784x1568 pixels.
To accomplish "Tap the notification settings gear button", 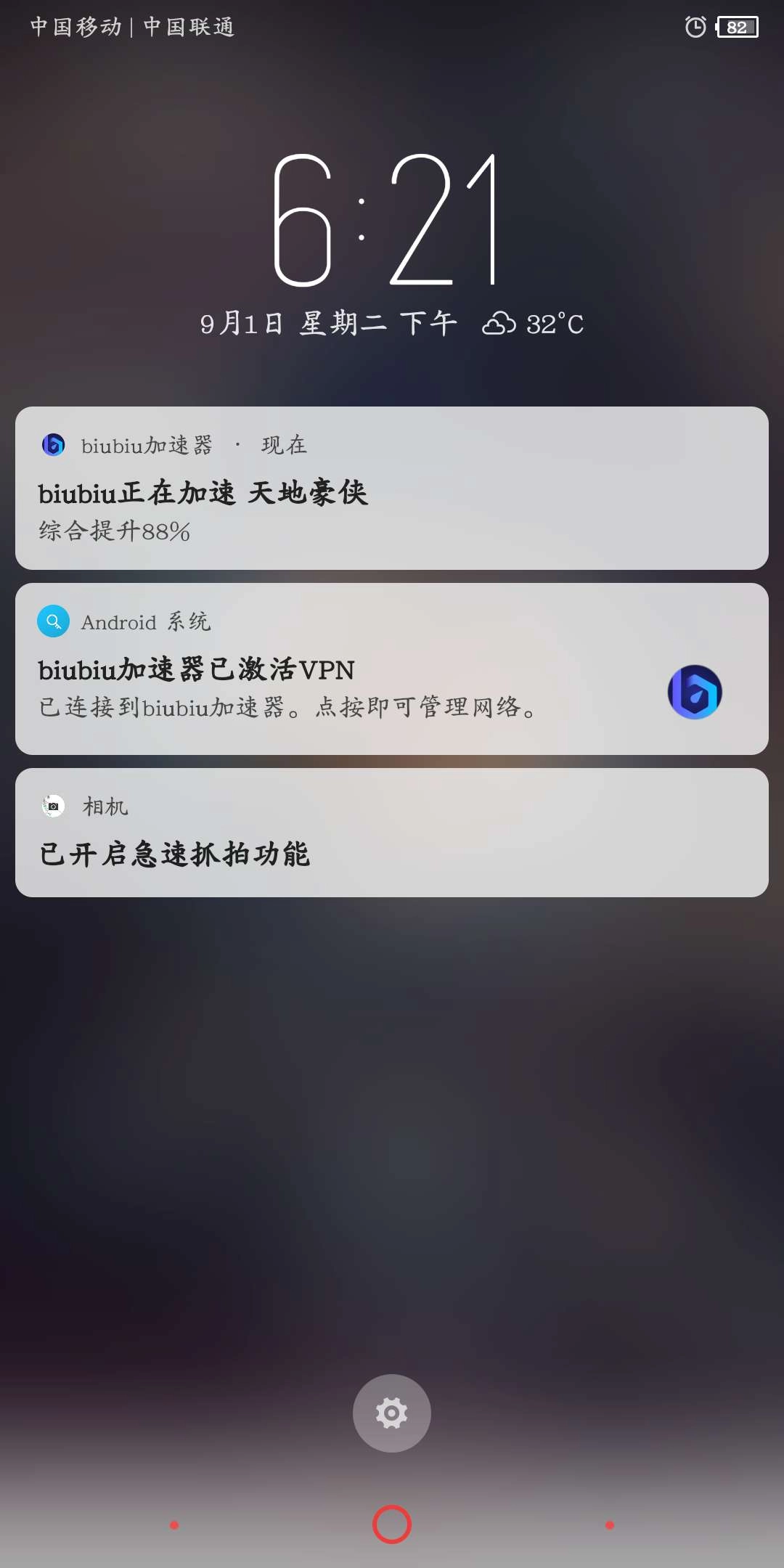I will 392,1413.
